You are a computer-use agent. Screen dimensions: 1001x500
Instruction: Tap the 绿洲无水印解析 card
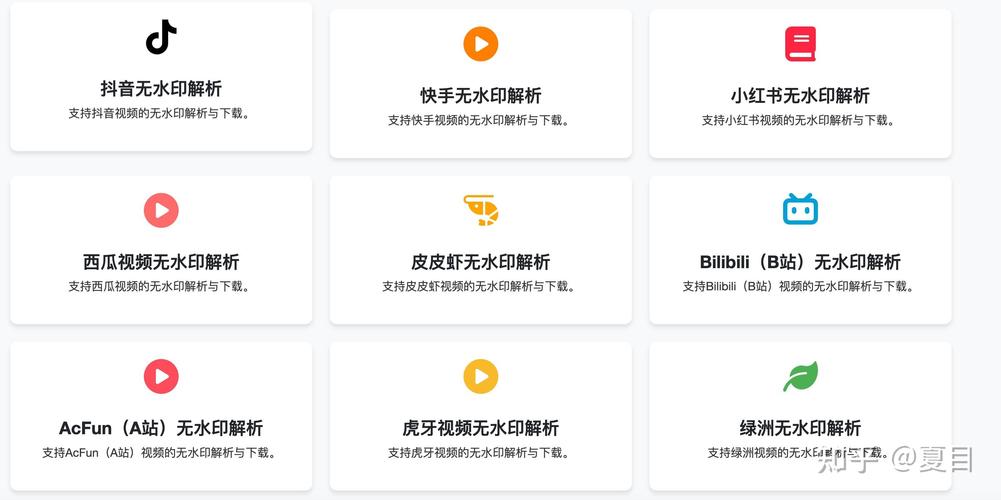tap(800, 427)
